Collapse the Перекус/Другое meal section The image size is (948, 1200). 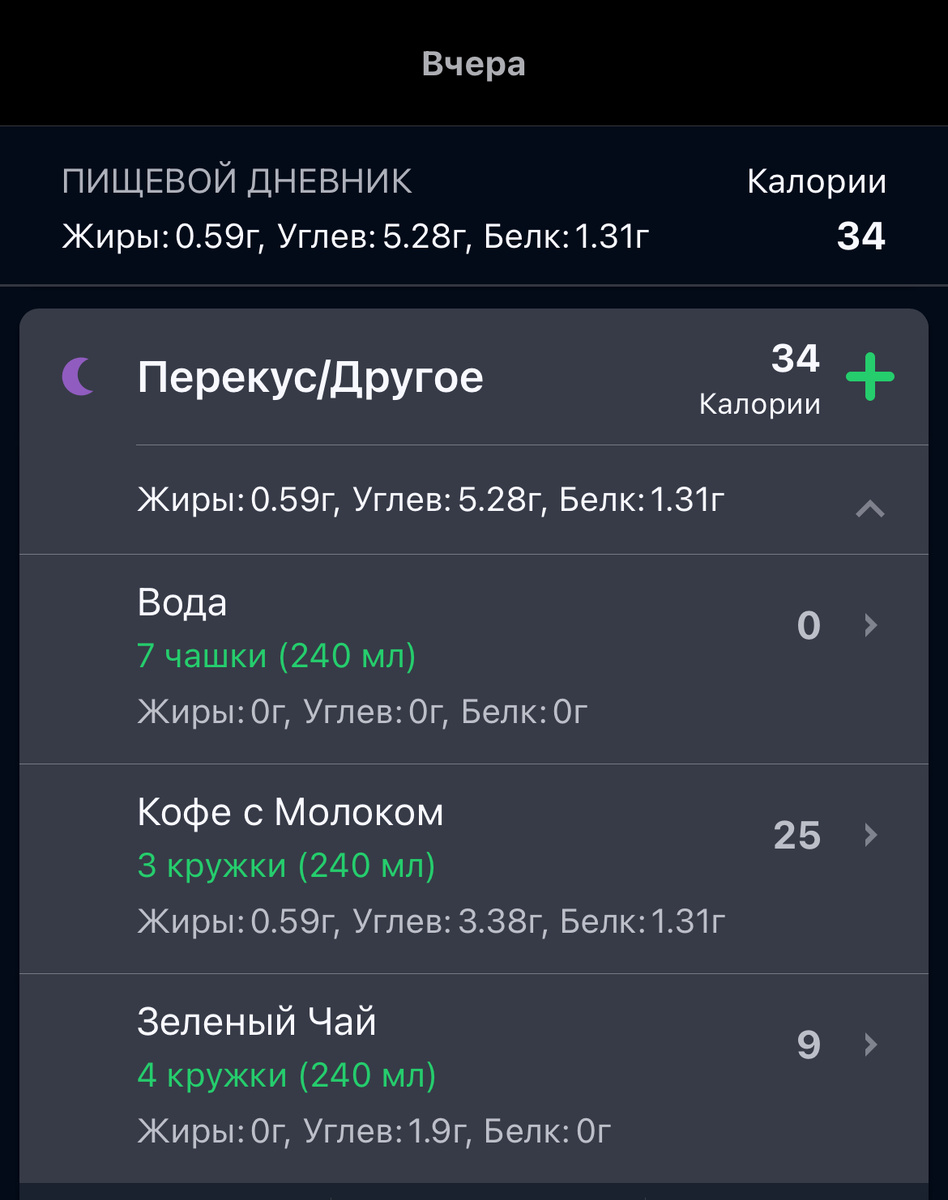(x=870, y=509)
